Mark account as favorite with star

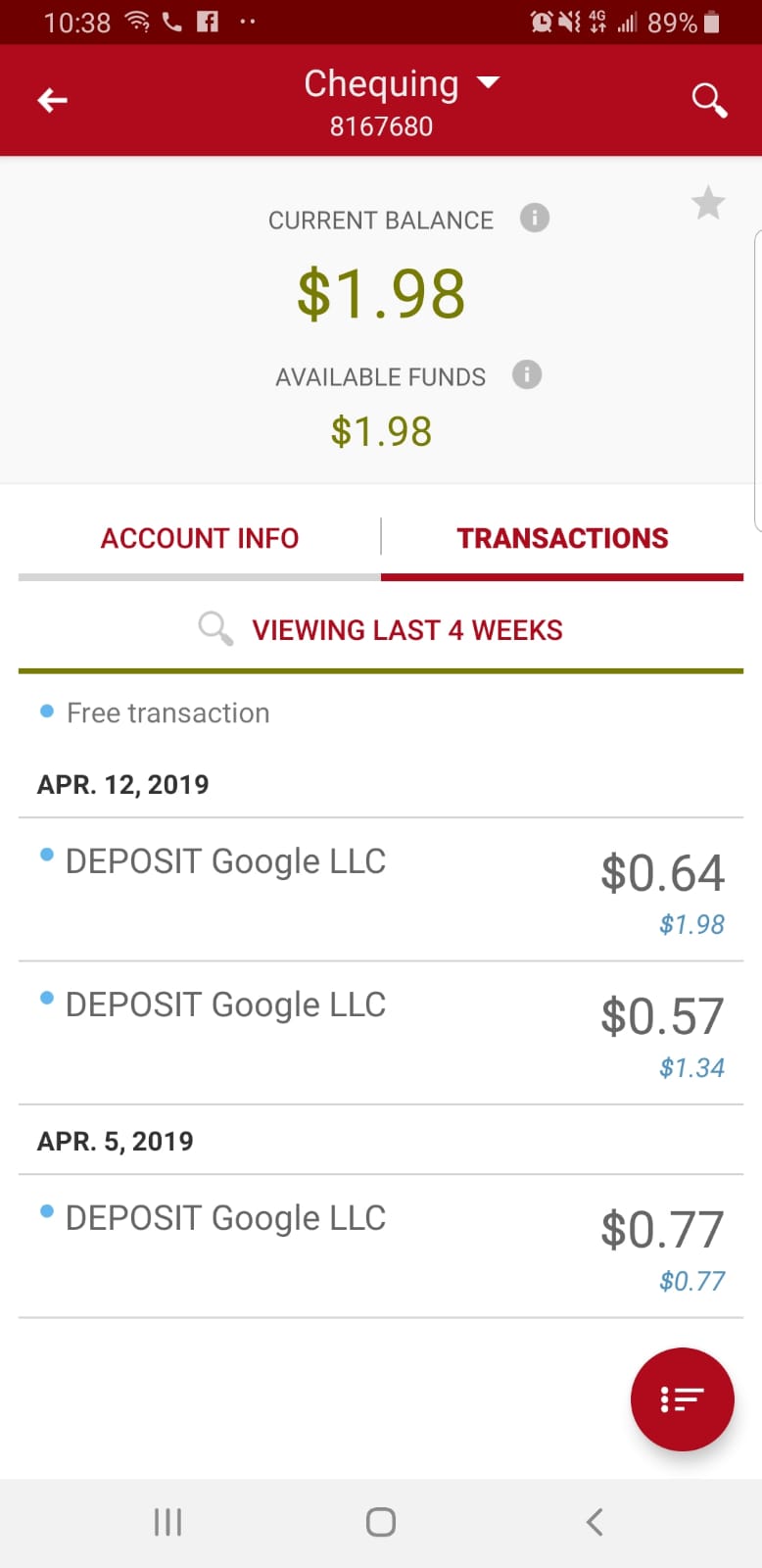(708, 203)
